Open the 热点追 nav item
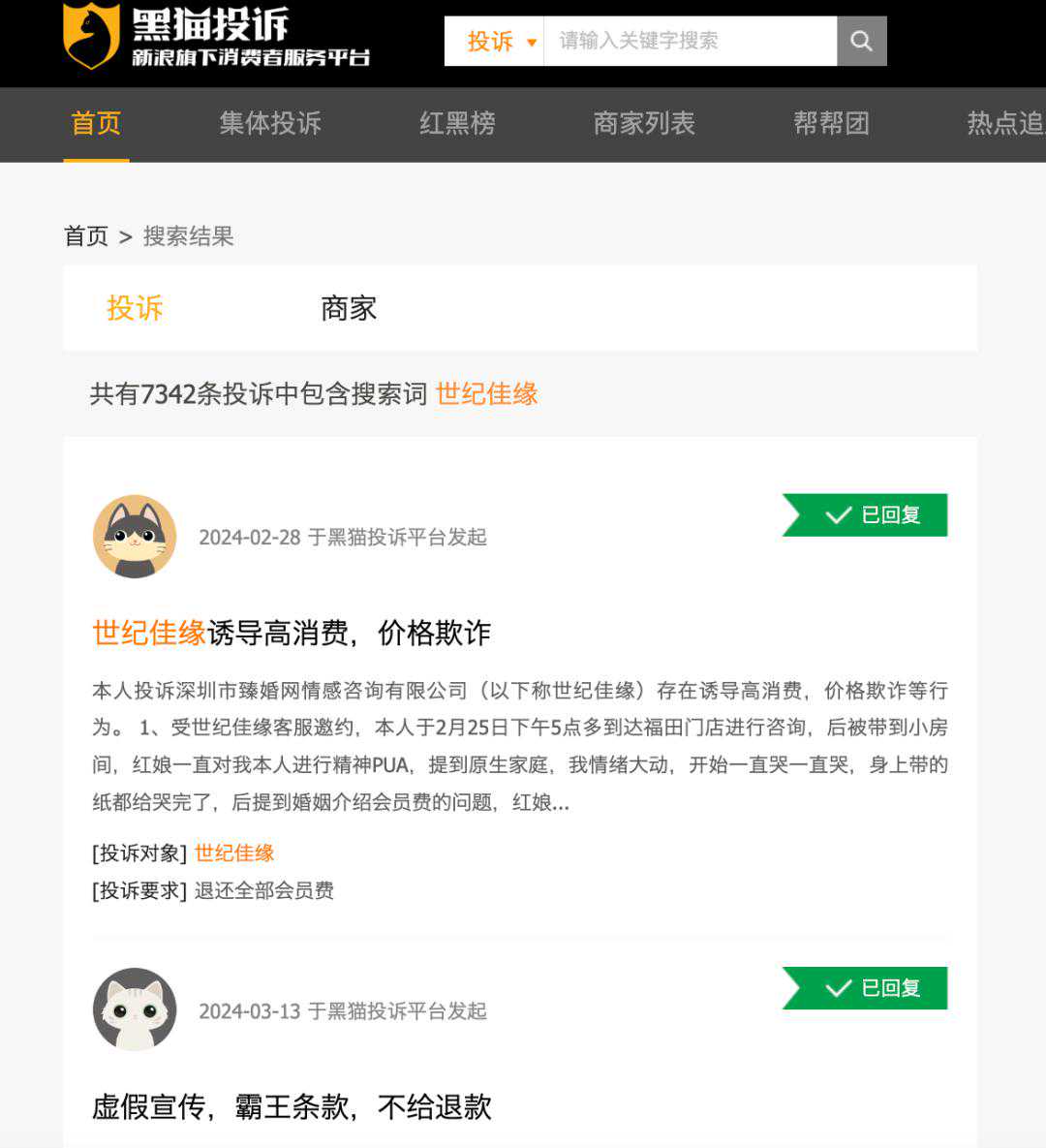Viewport: 1046px width, 1148px height. click(x=1003, y=124)
